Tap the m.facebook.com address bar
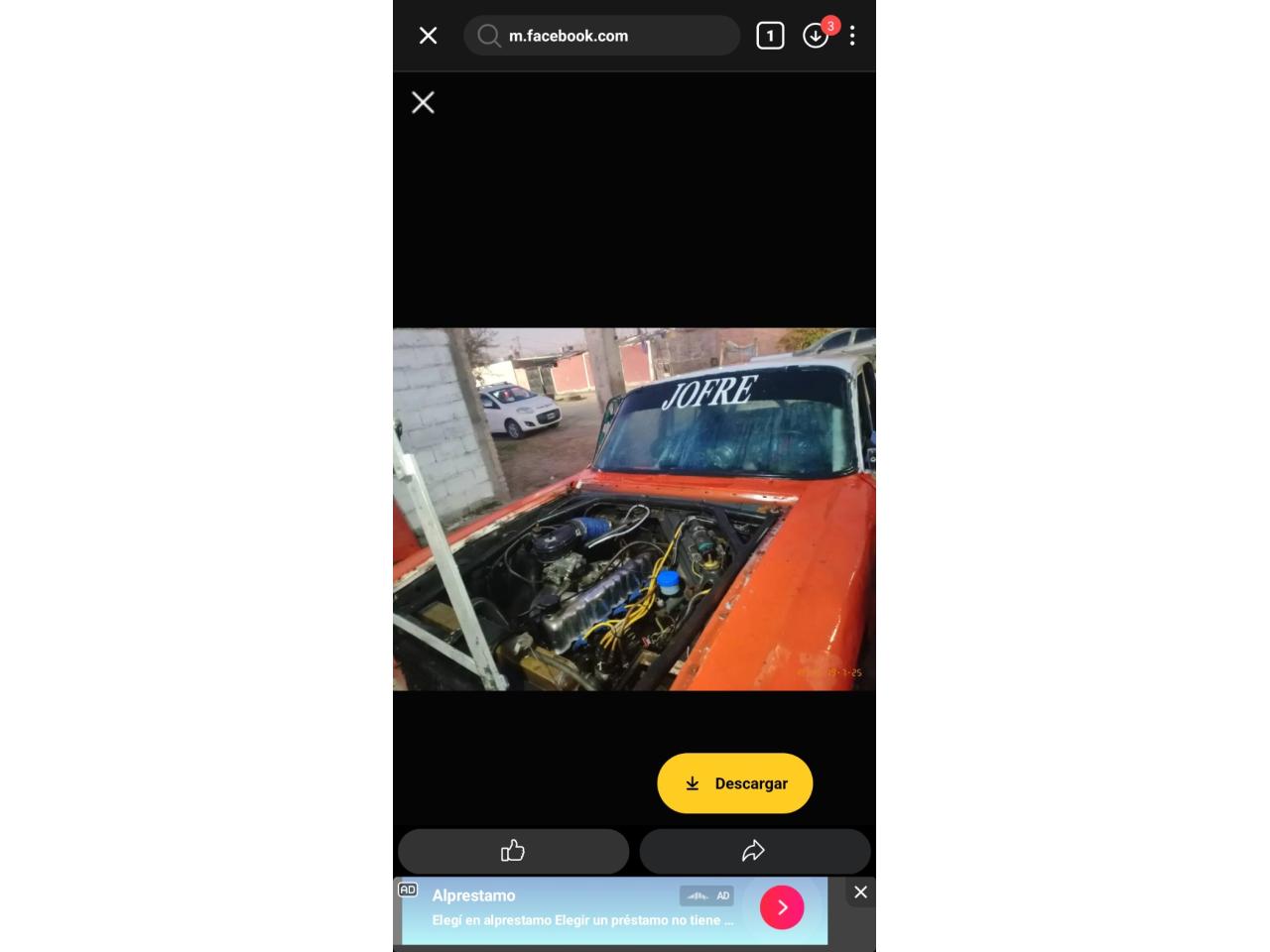The height and width of the screenshot is (952, 1270). click(x=601, y=36)
